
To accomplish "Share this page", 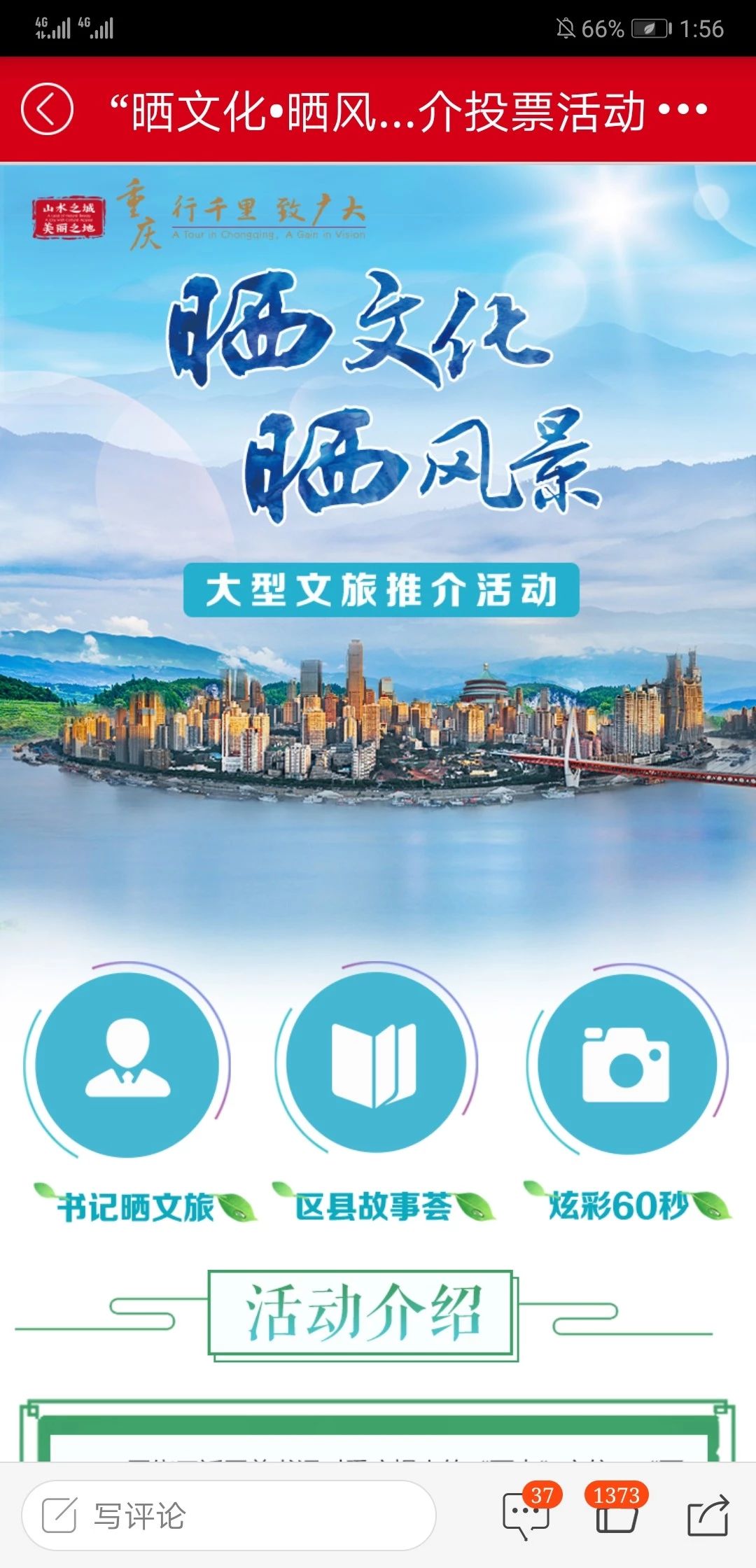I will point(708,1515).
